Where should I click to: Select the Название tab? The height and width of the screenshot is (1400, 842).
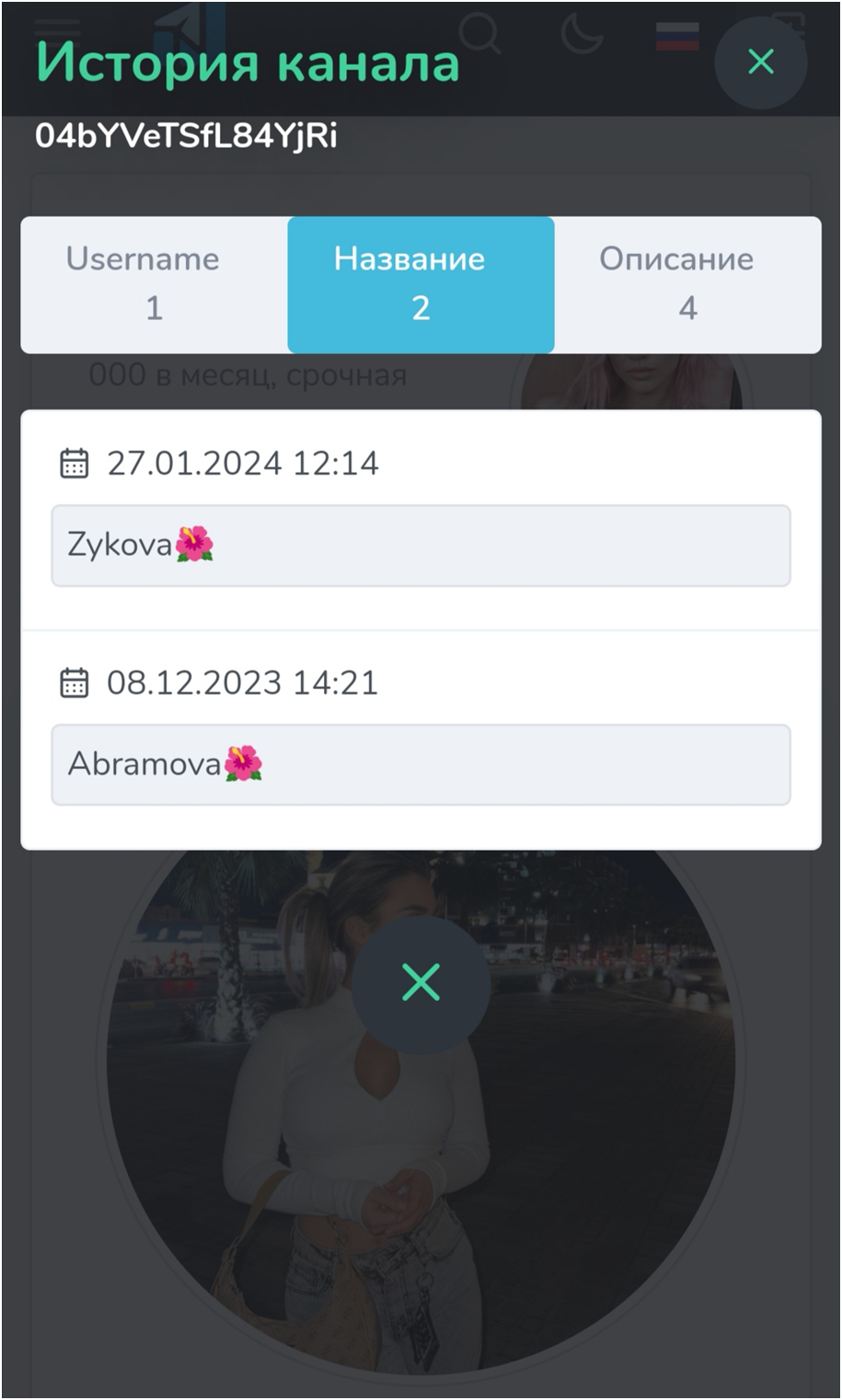click(421, 284)
